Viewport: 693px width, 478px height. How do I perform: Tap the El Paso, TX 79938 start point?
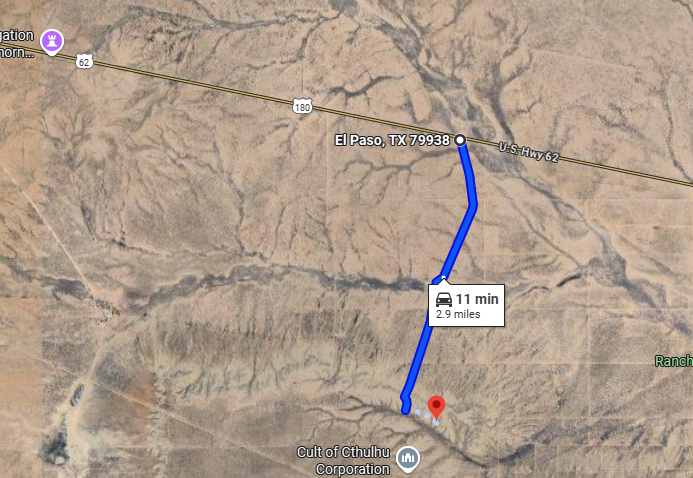tap(460, 141)
